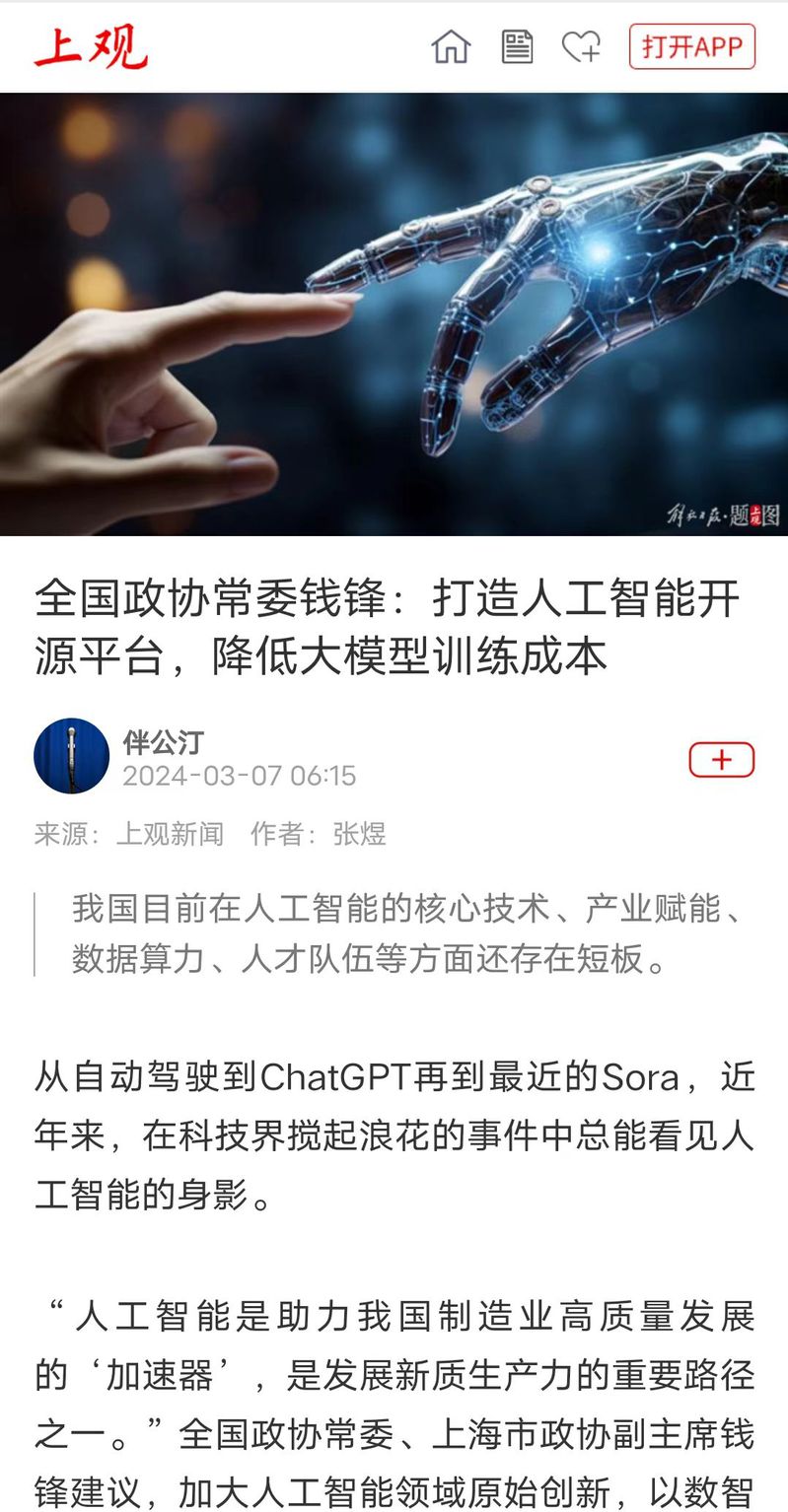Open the news list icon

[517, 46]
